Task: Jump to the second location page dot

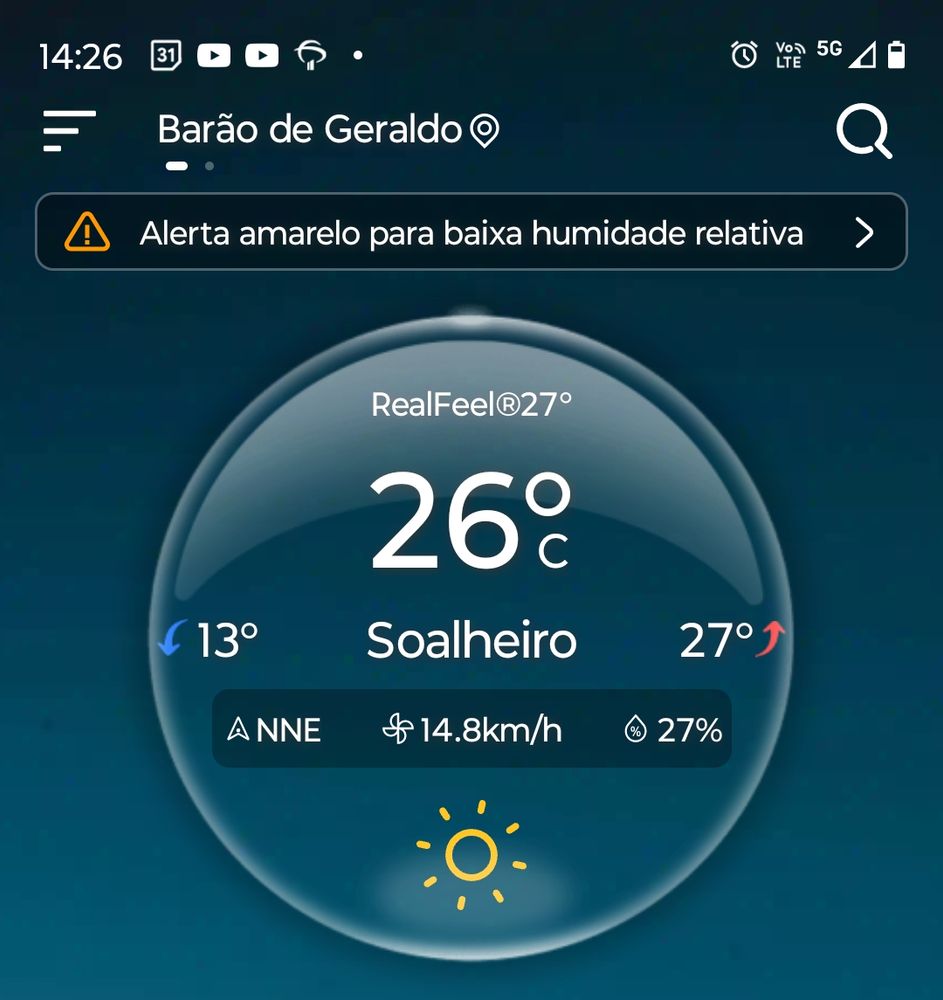Action: [209, 166]
